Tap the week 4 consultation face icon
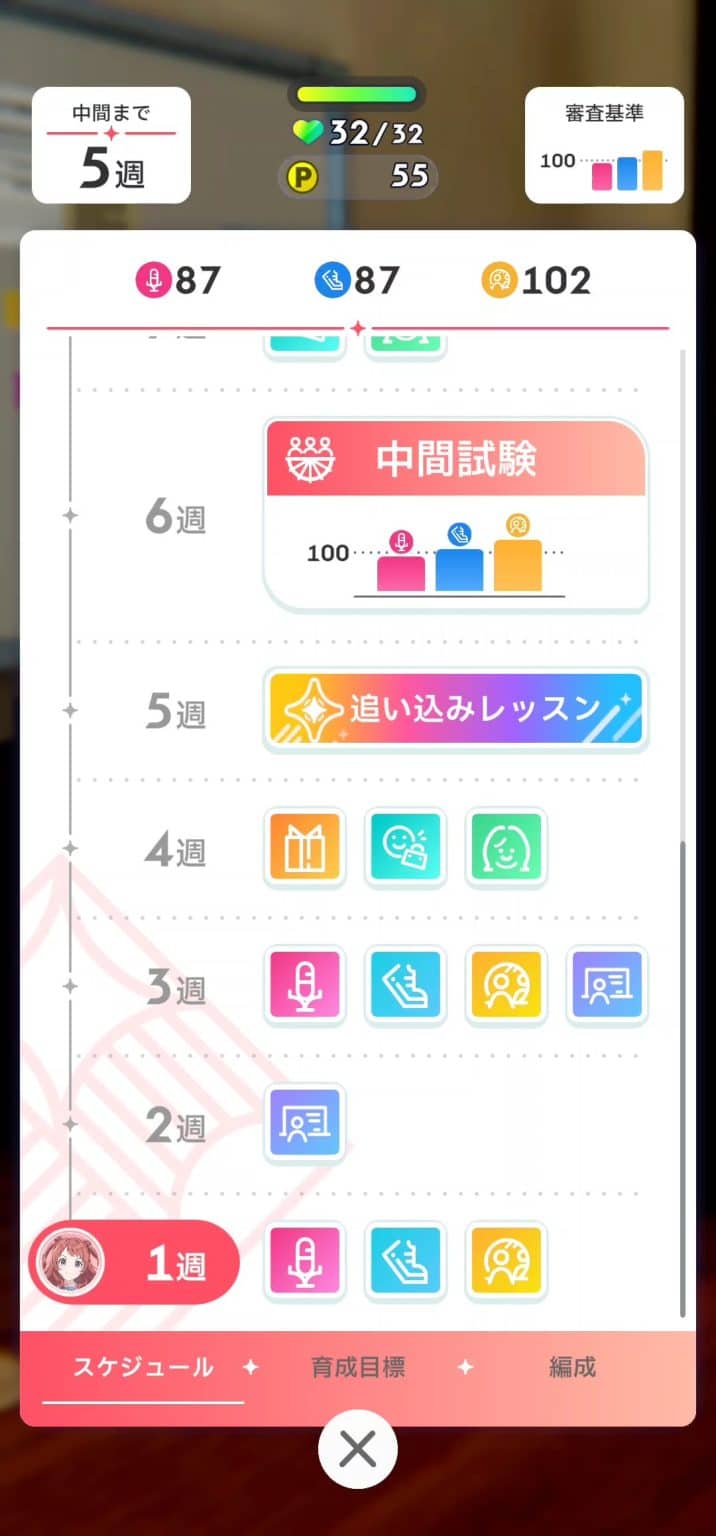The width and height of the screenshot is (716, 1536). pos(506,848)
